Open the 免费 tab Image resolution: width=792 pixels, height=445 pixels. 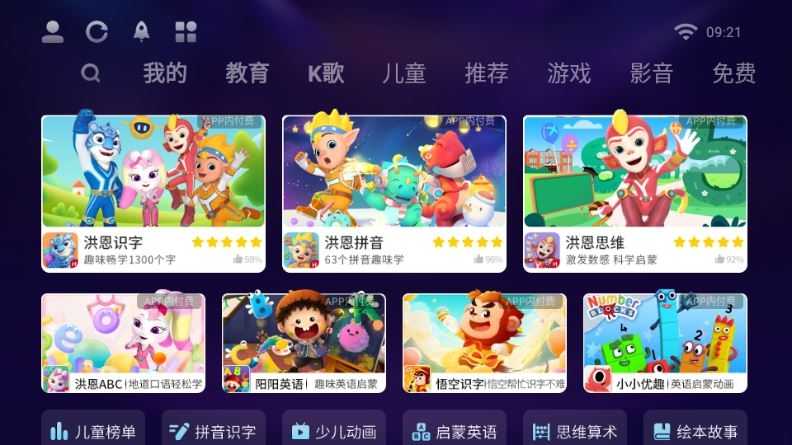(x=733, y=73)
